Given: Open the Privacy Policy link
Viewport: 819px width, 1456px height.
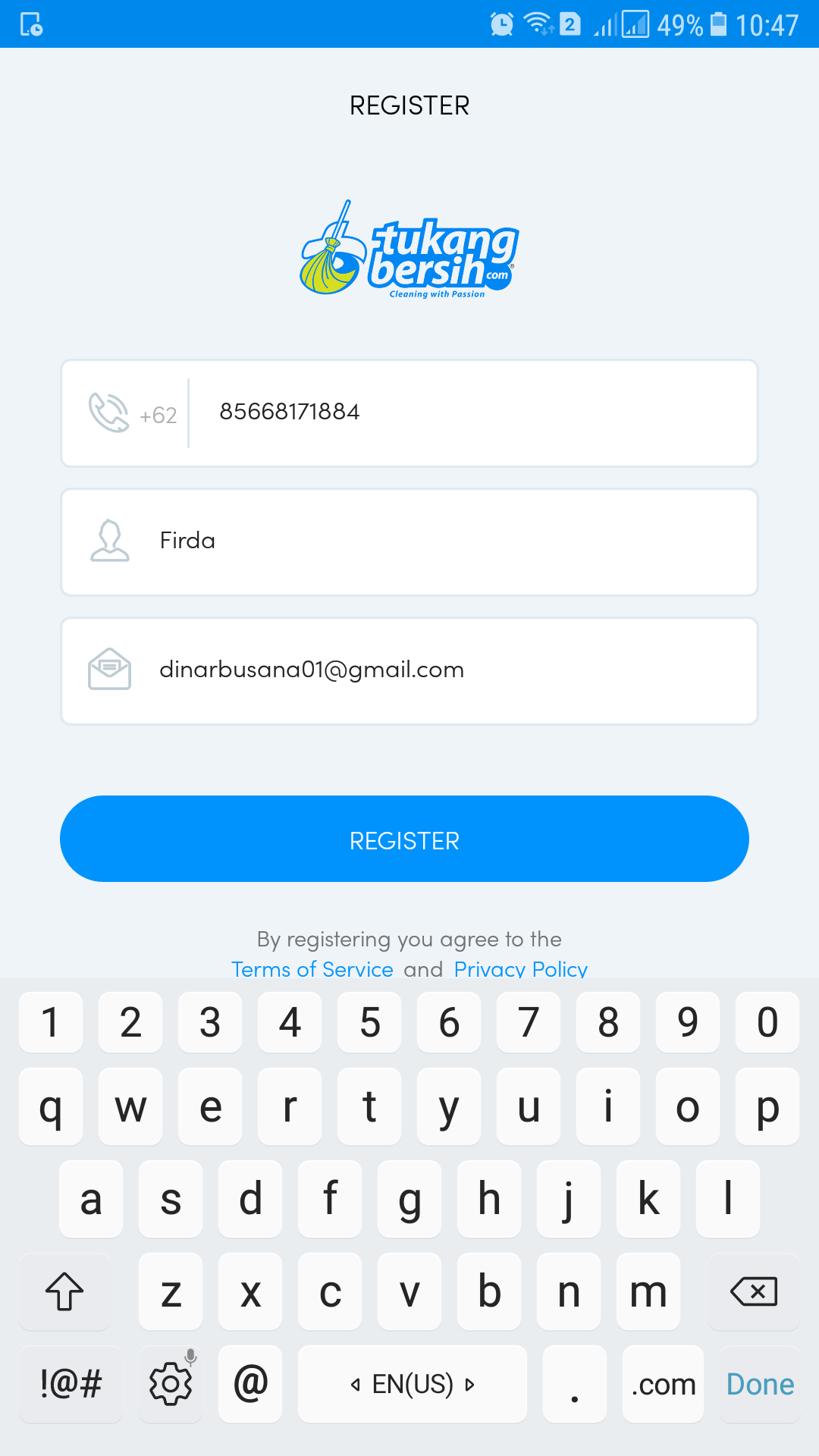Looking at the screenshot, I should pos(521,968).
